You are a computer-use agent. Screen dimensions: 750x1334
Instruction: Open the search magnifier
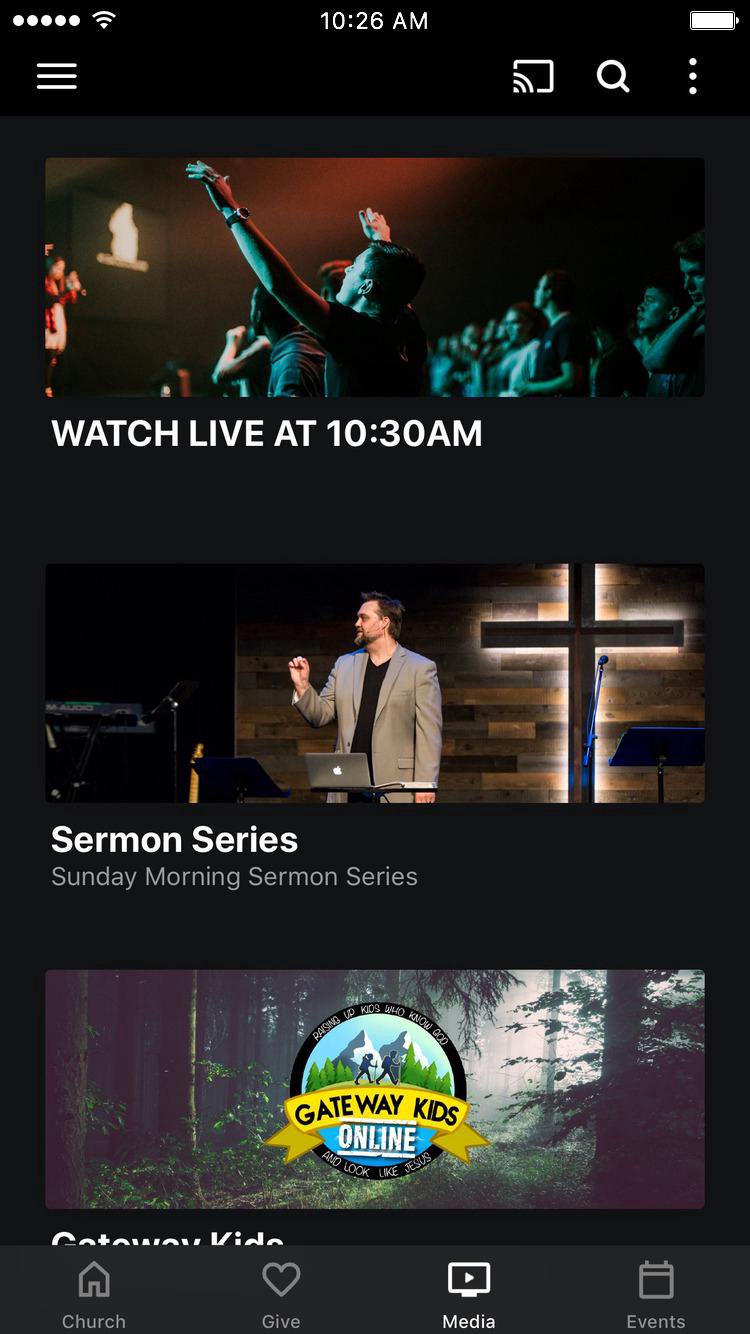[x=613, y=77]
